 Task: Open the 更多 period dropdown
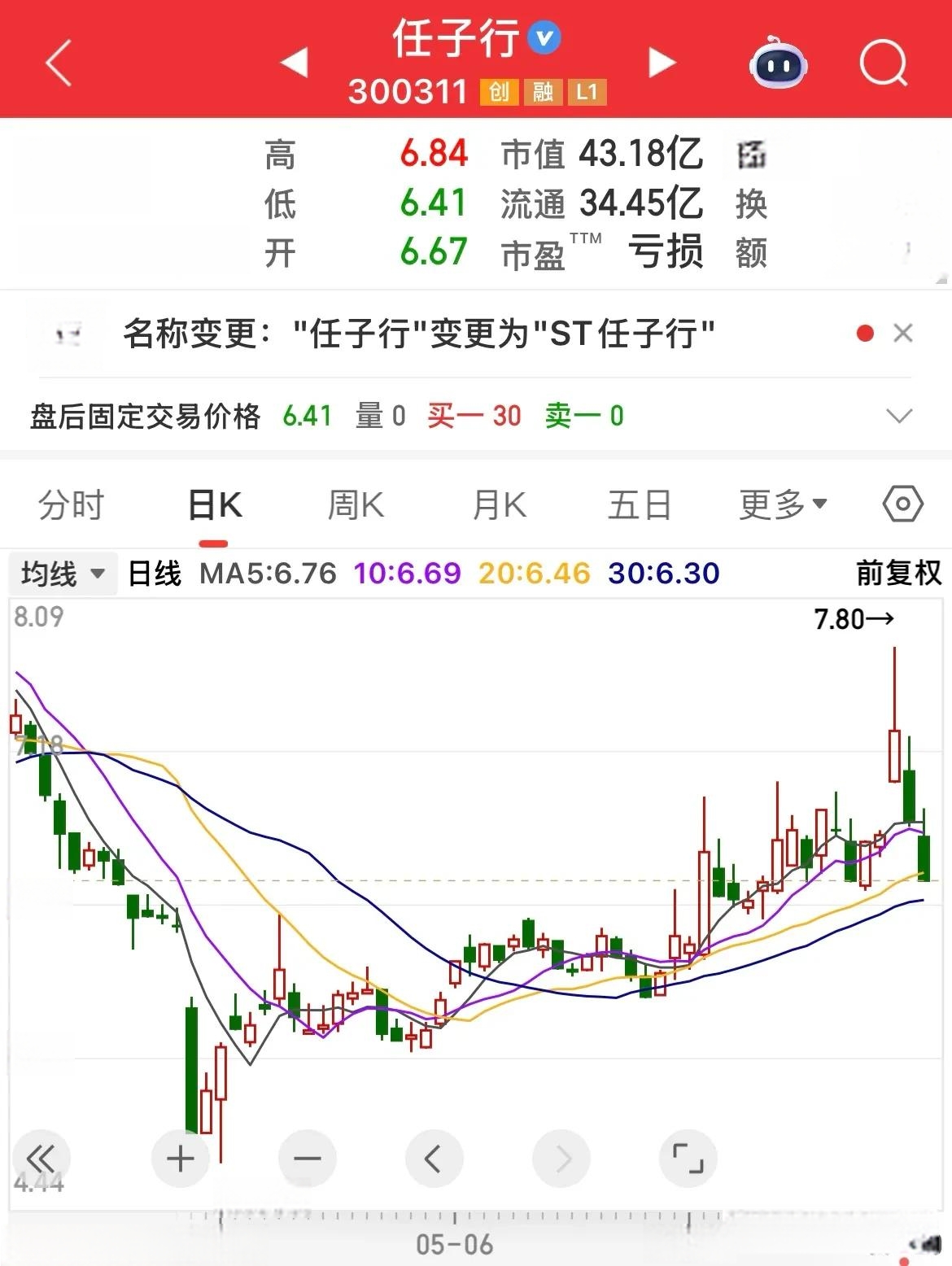click(783, 505)
